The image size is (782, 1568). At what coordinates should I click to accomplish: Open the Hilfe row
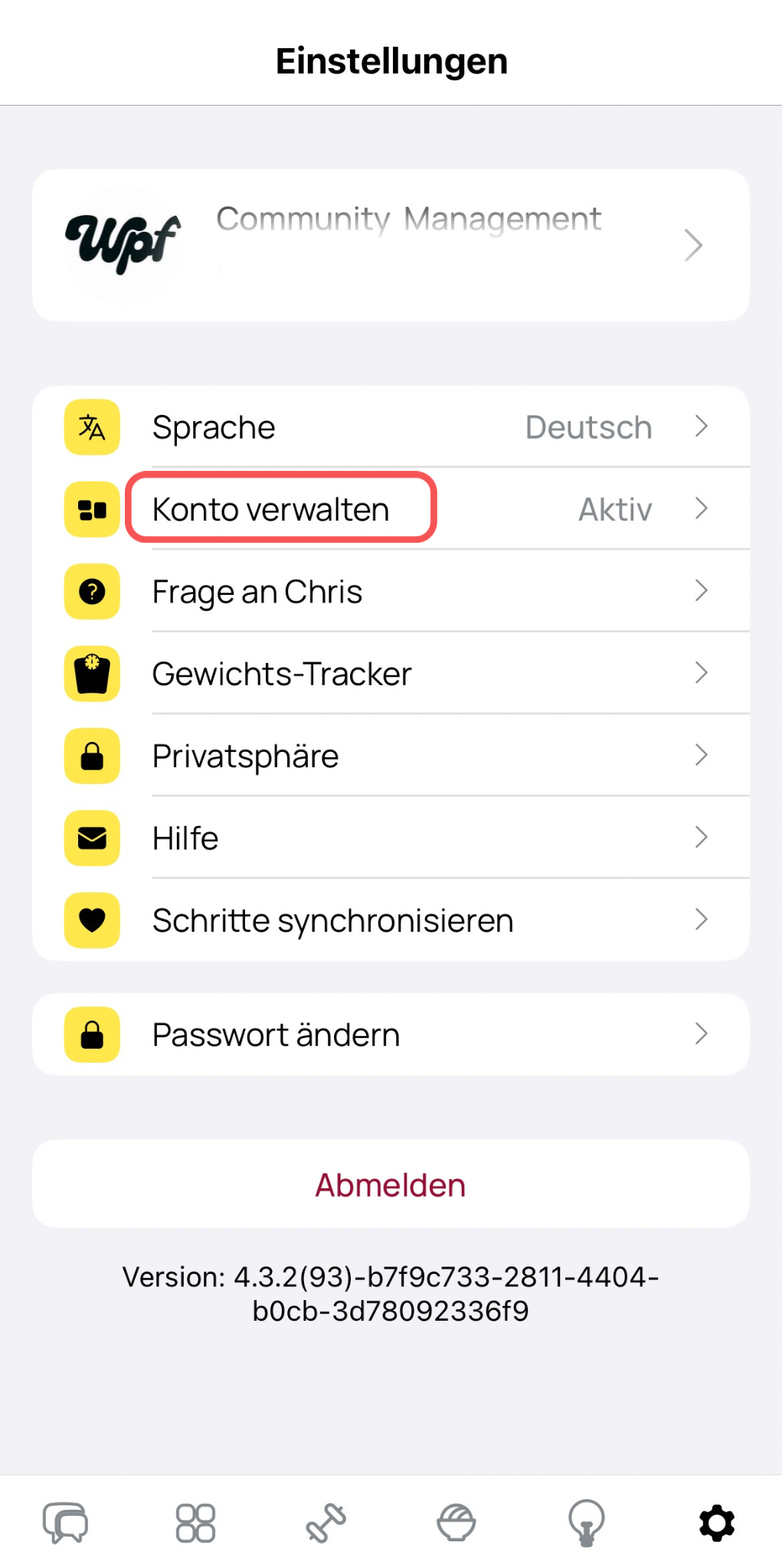[391, 838]
